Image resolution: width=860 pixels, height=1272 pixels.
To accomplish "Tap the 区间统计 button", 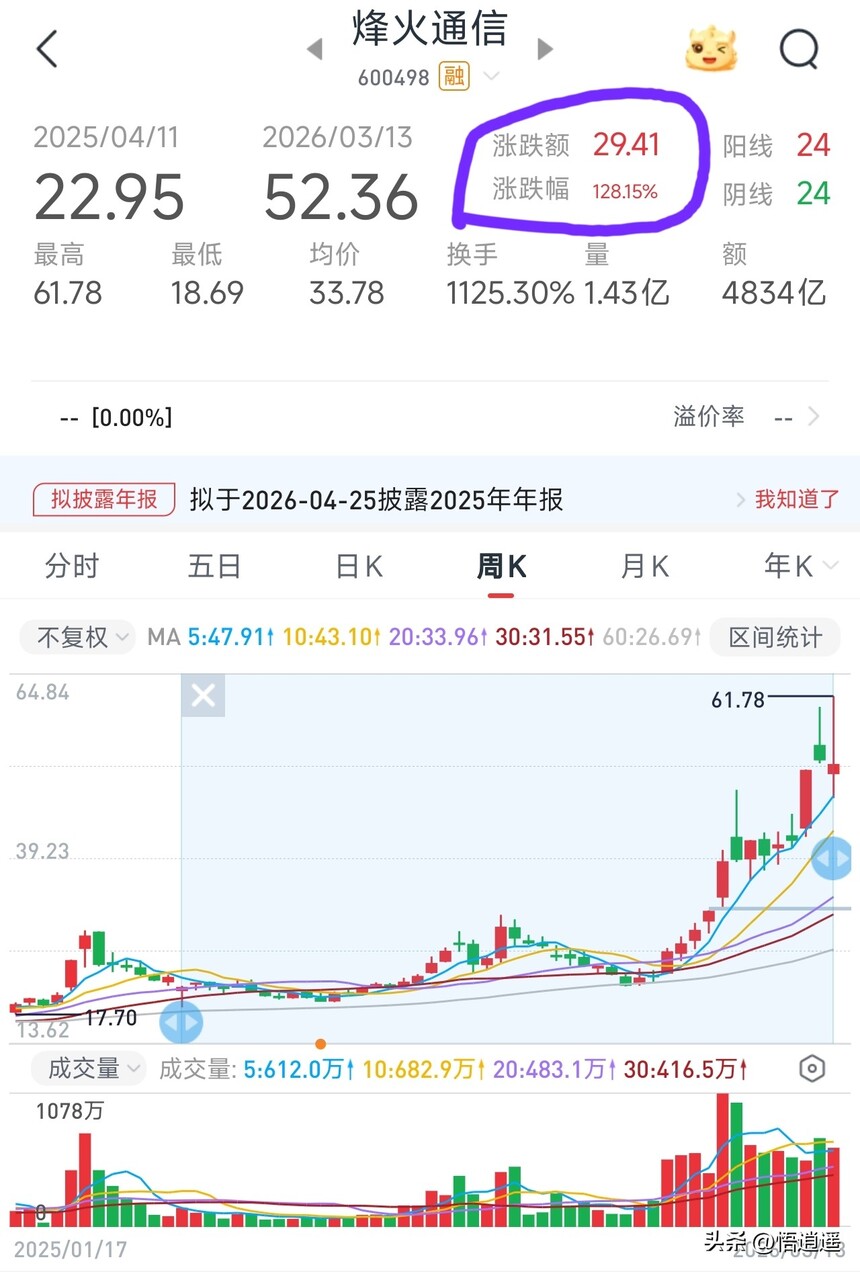I will [x=775, y=637].
